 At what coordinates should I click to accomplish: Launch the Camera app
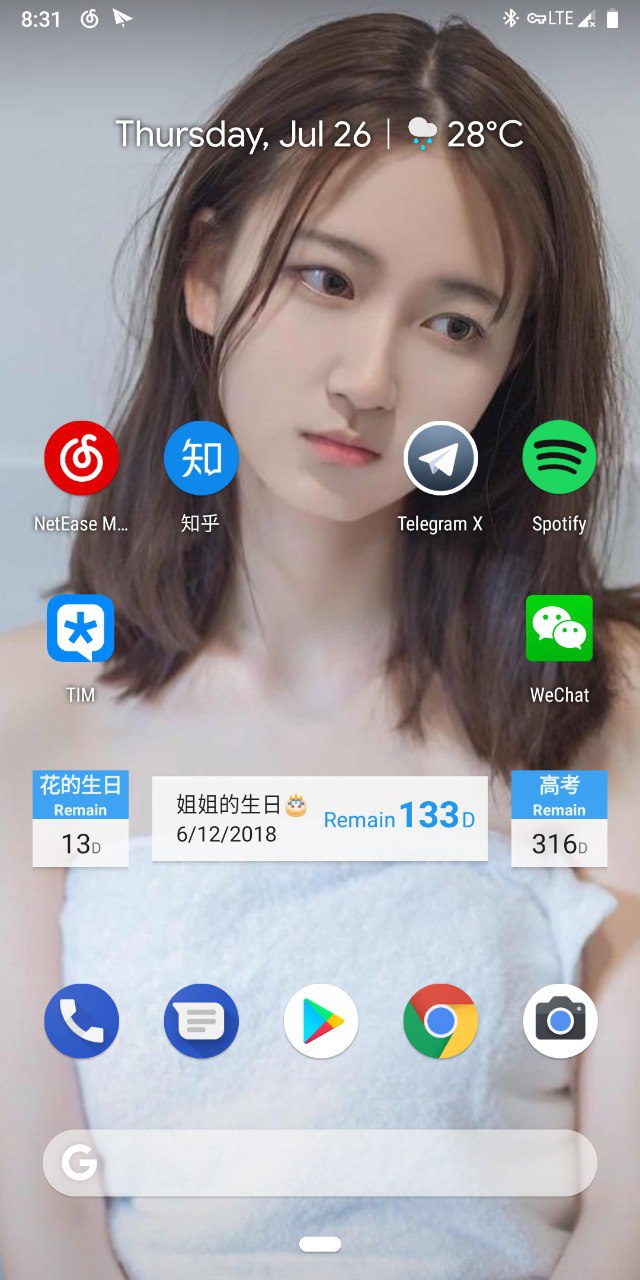click(559, 1021)
